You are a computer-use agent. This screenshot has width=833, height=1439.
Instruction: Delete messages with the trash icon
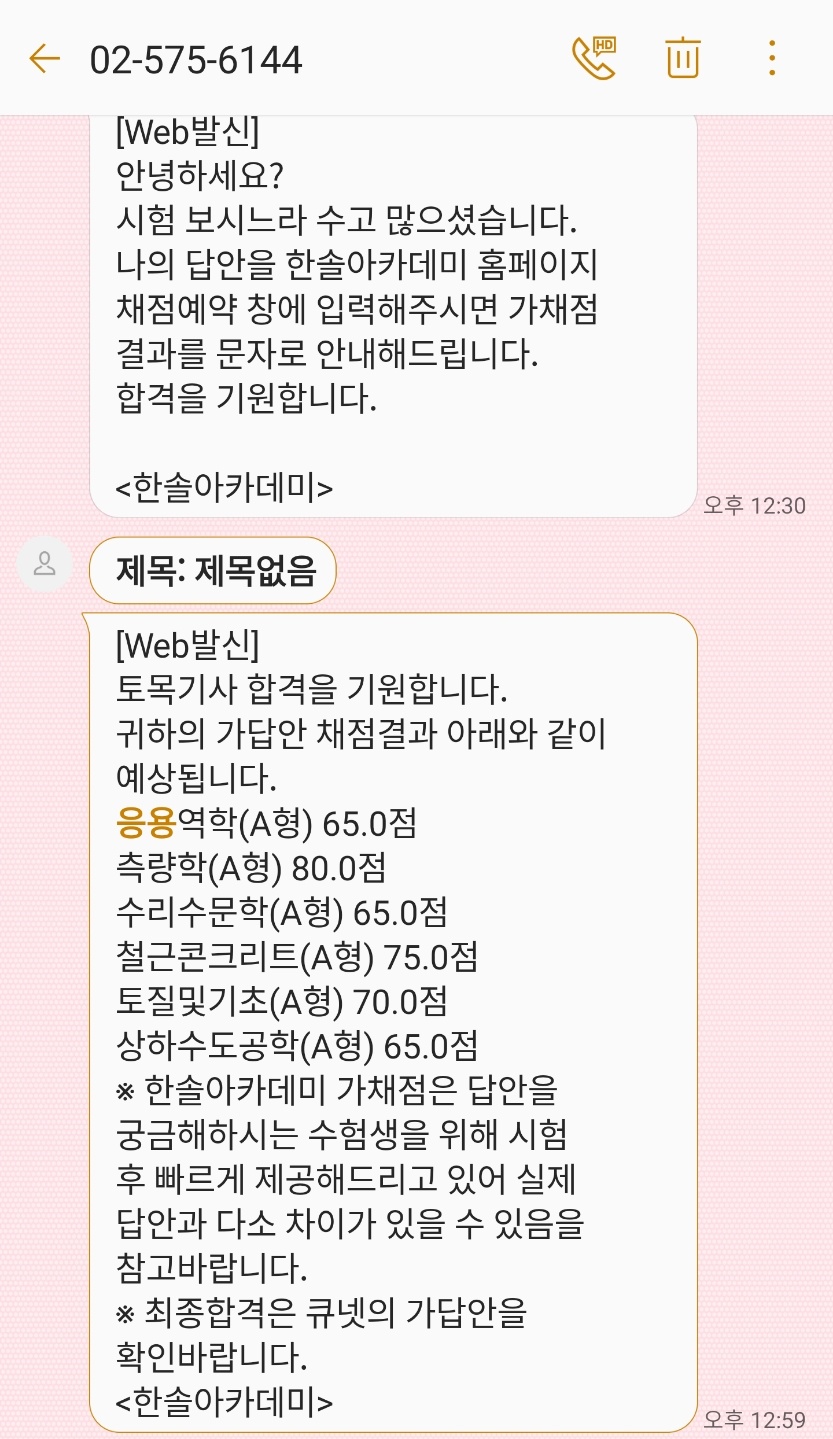[x=683, y=58]
